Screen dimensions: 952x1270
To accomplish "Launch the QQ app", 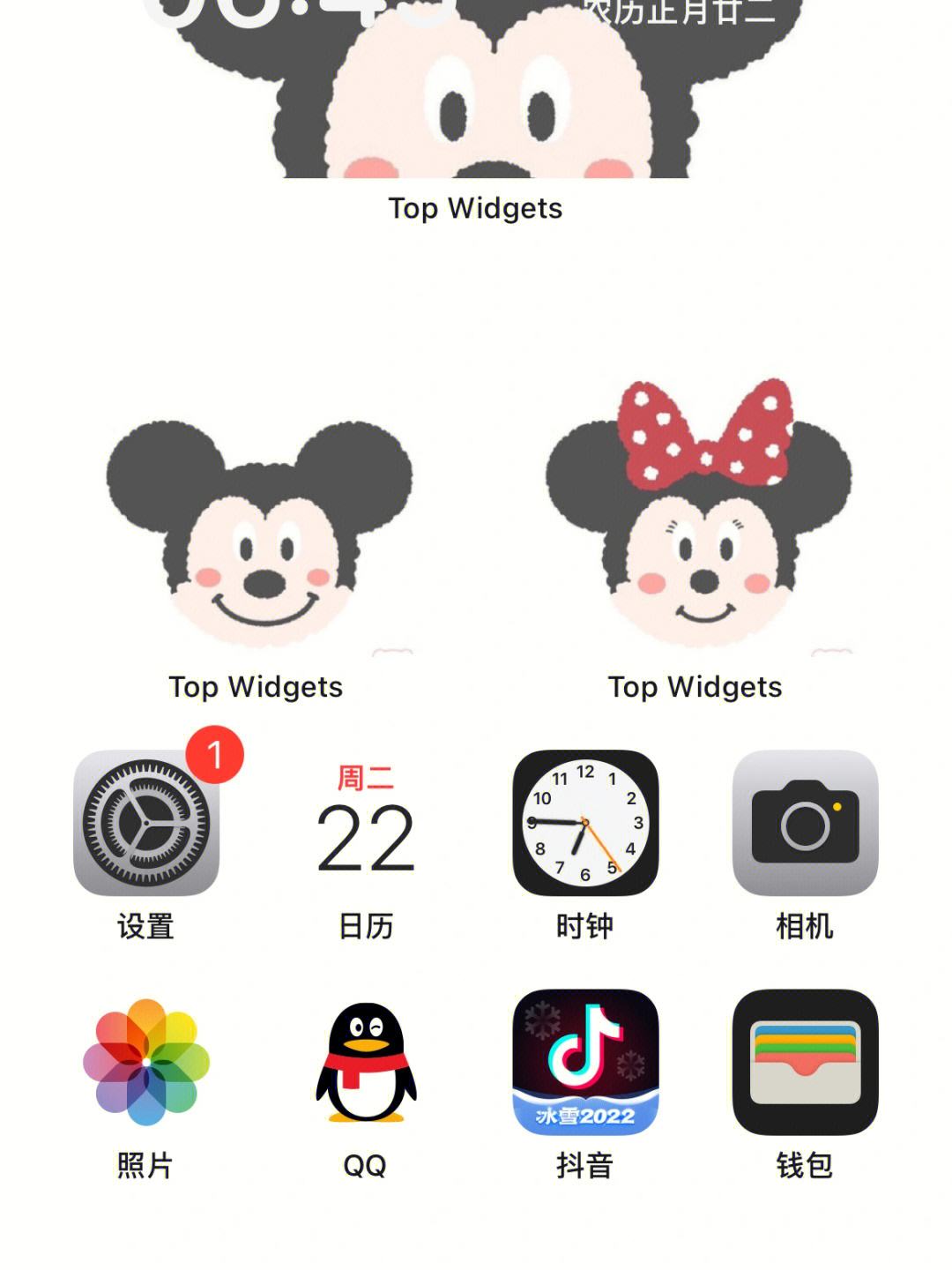I will coord(366,1062).
